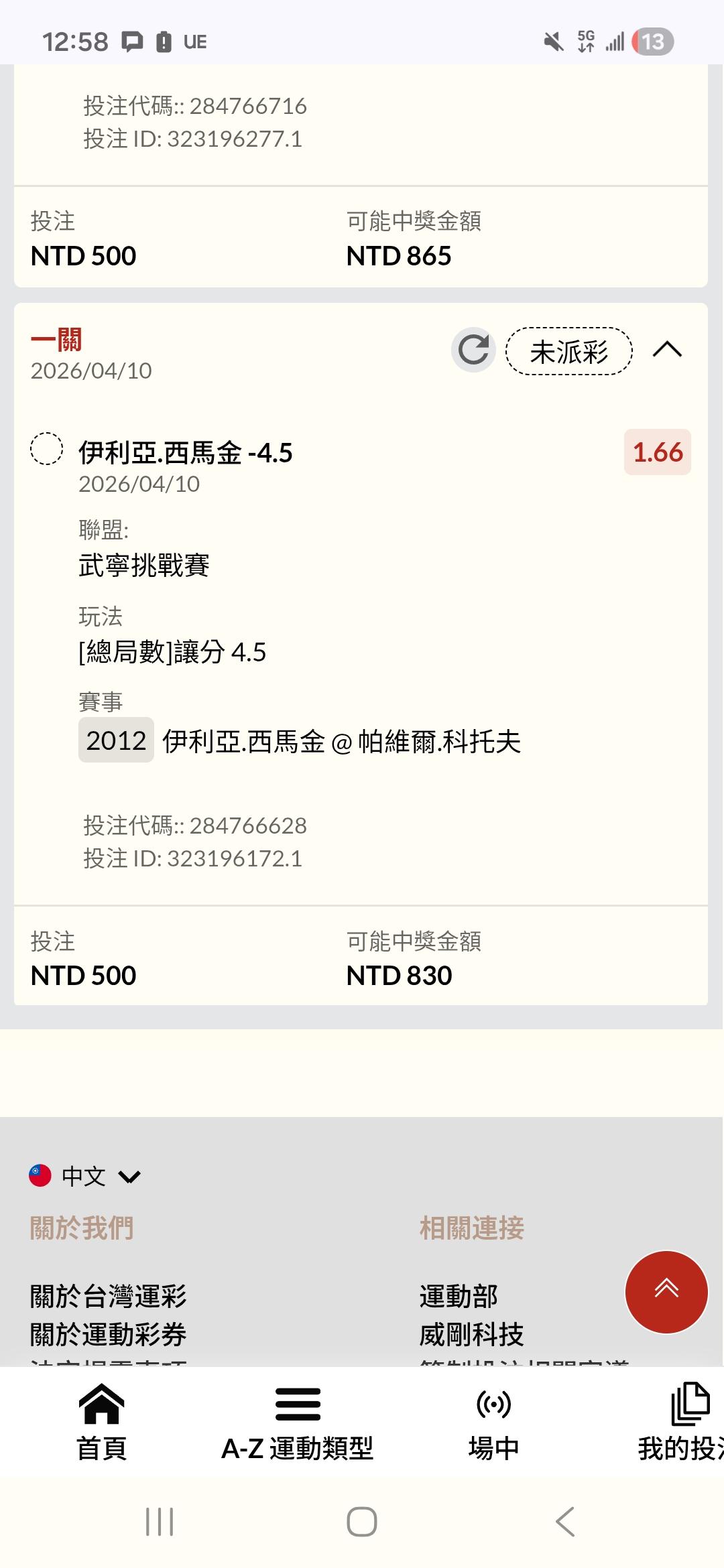Open the 關於運動彩券 link
724x1568 pixels.
(x=109, y=1334)
